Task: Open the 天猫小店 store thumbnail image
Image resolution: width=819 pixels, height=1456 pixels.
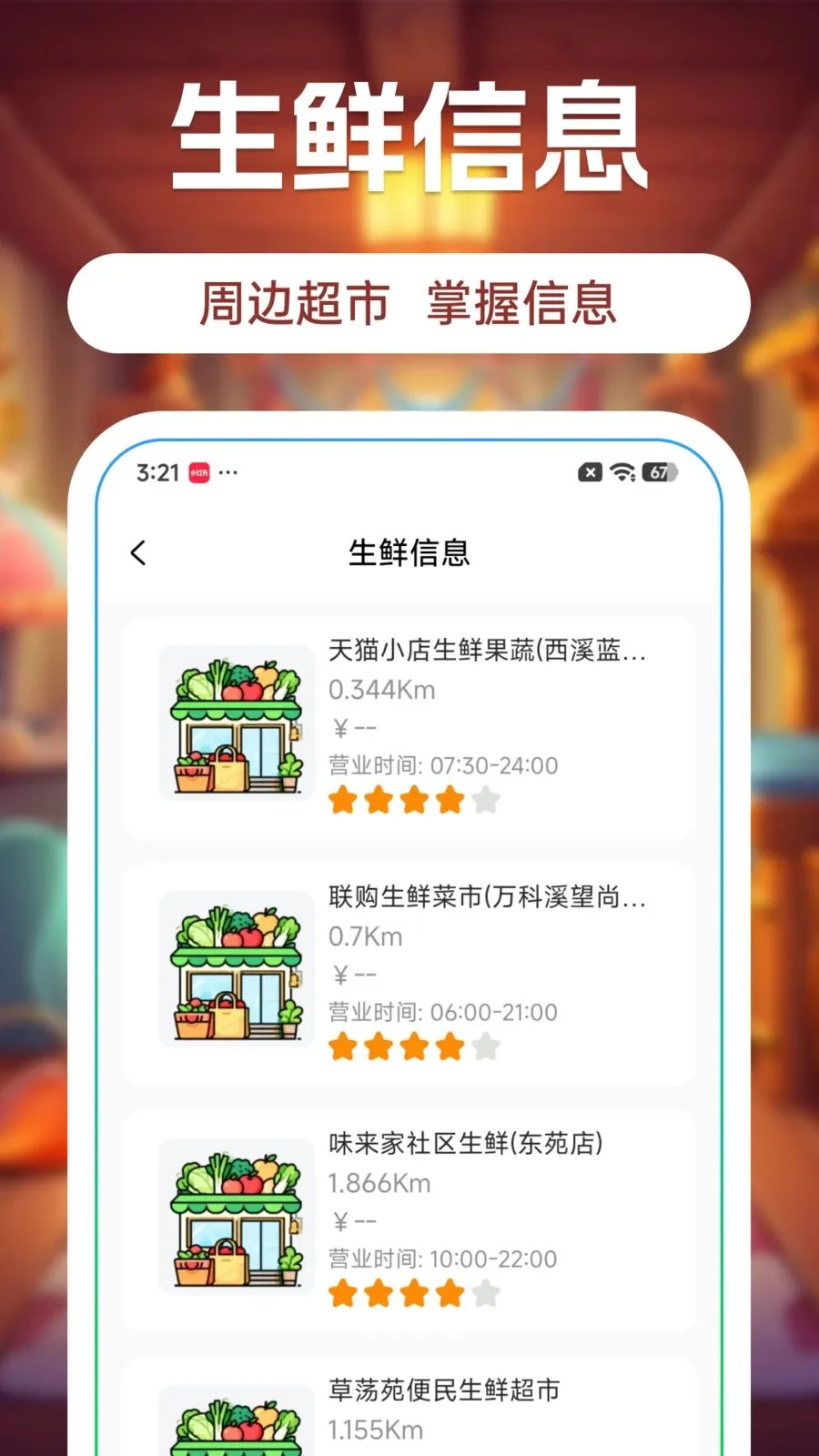Action: tap(236, 723)
